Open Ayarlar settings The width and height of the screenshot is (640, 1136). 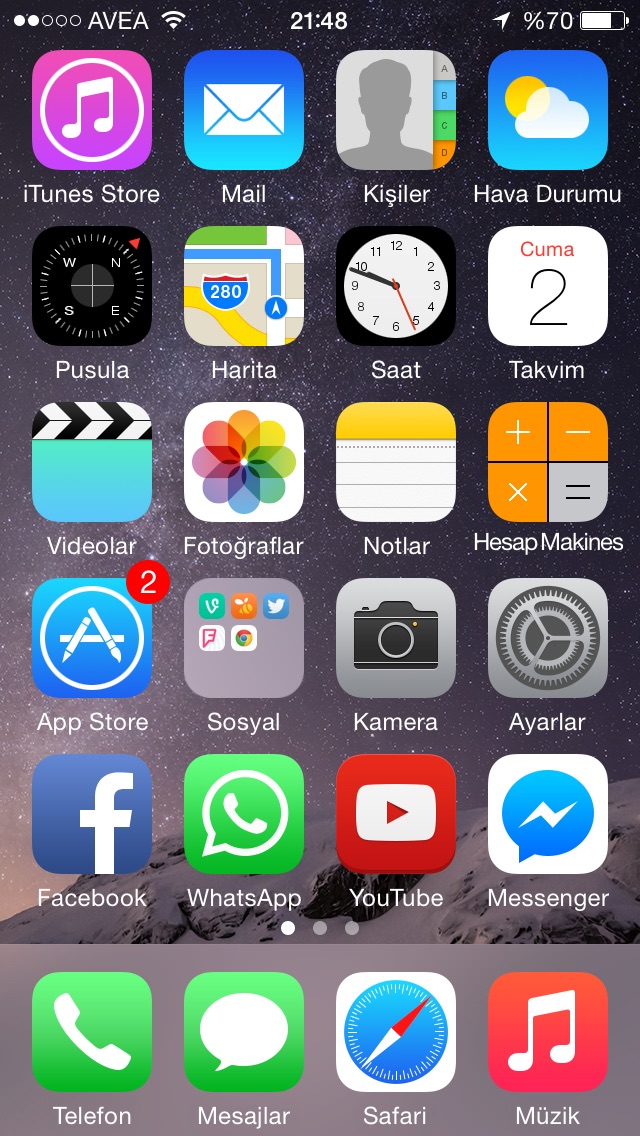coord(548,638)
